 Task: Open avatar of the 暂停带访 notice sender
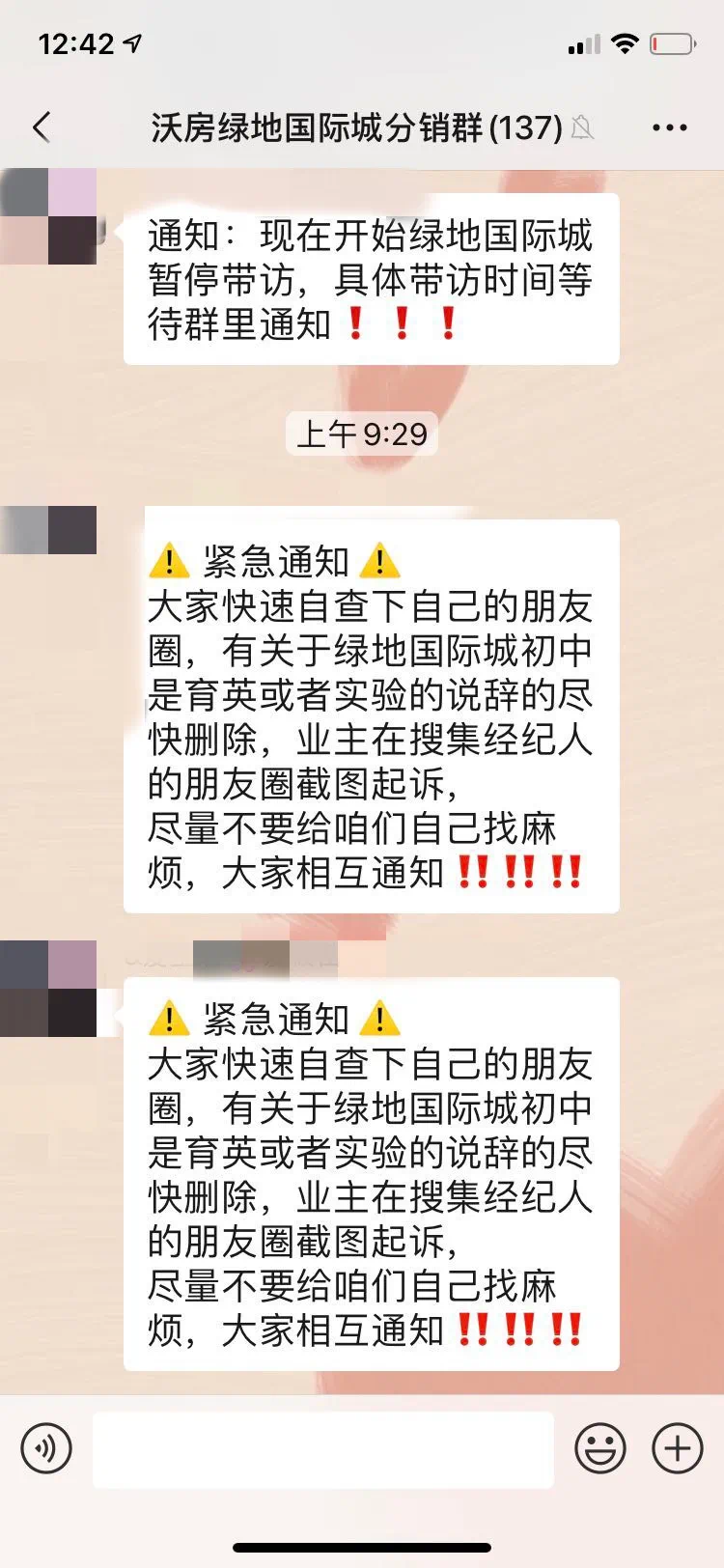click(48, 216)
